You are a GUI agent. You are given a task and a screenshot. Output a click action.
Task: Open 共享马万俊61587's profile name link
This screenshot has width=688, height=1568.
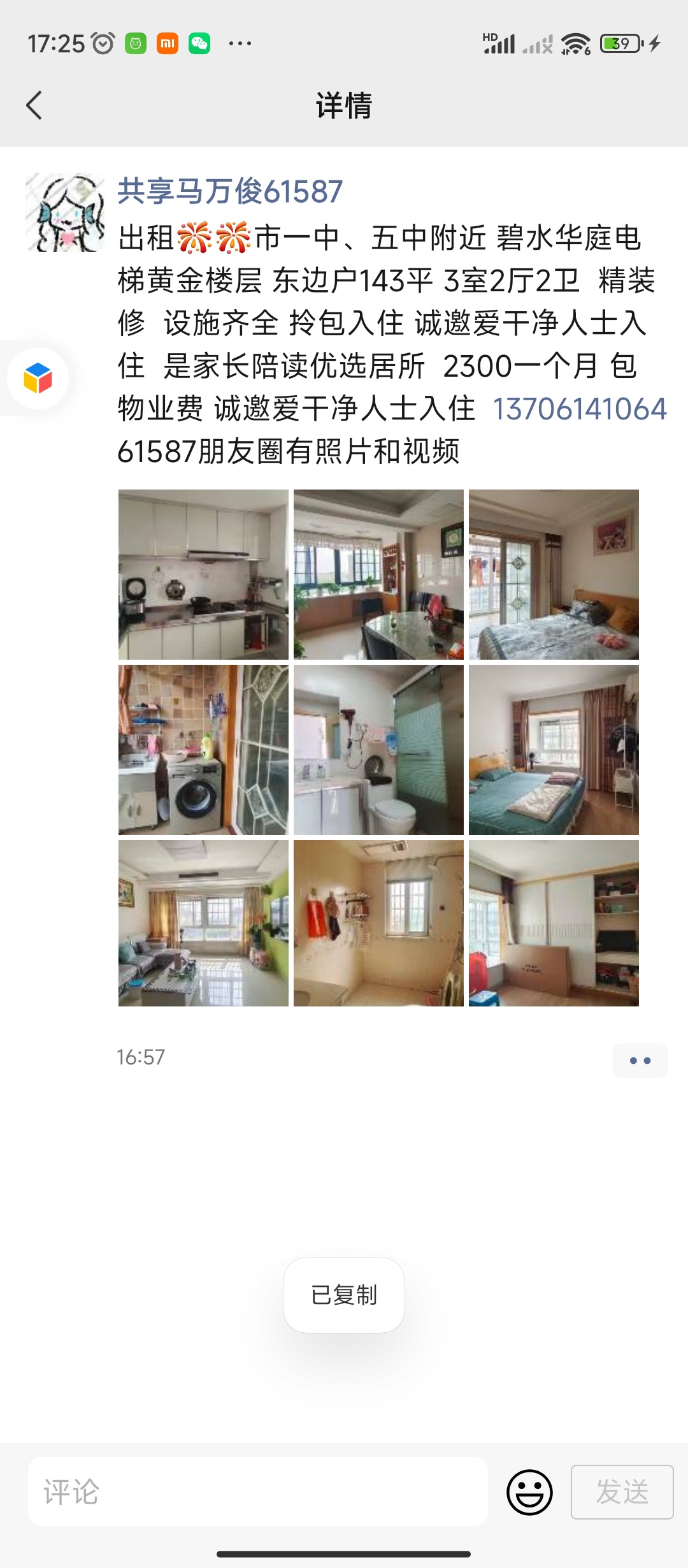230,191
